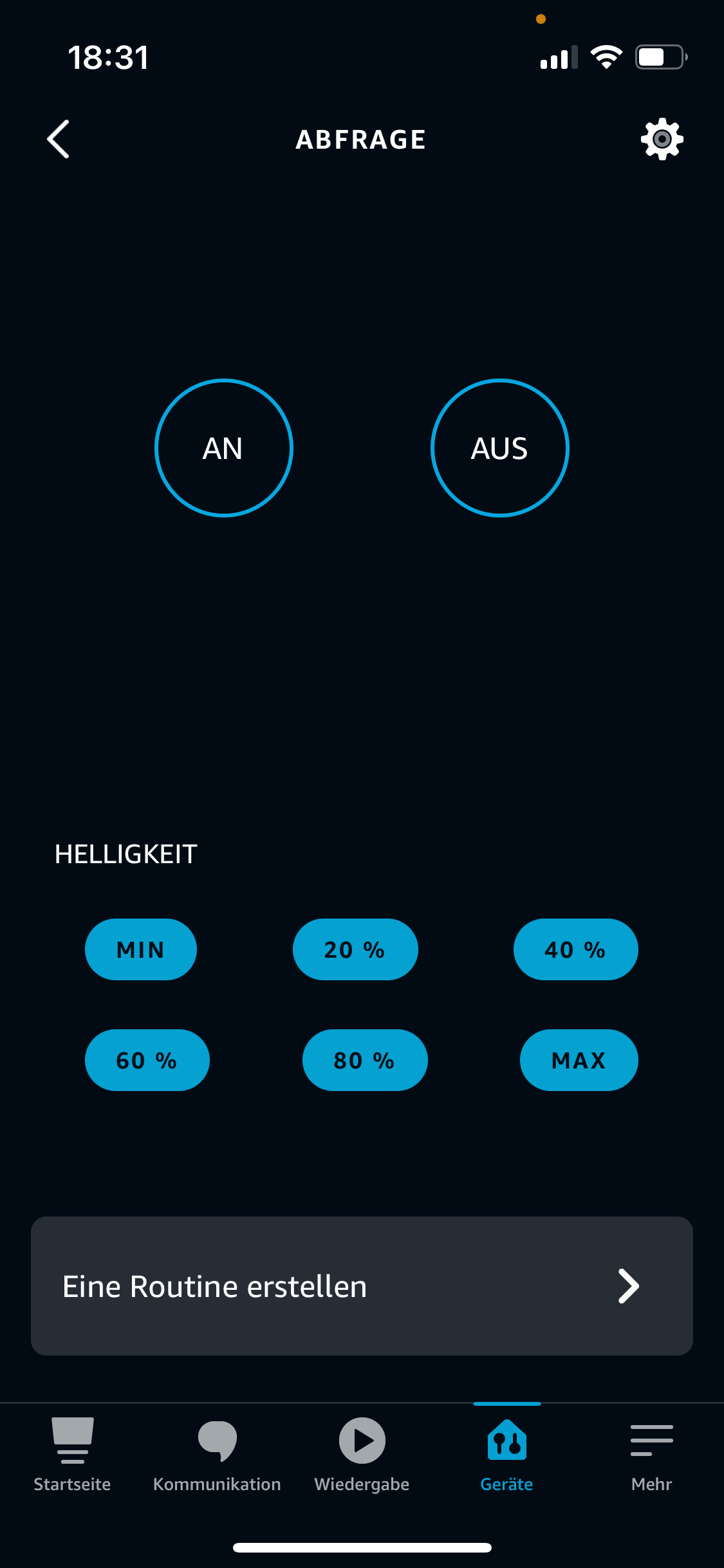
Task: Open device settings gear icon
Action: coord(662,139)
